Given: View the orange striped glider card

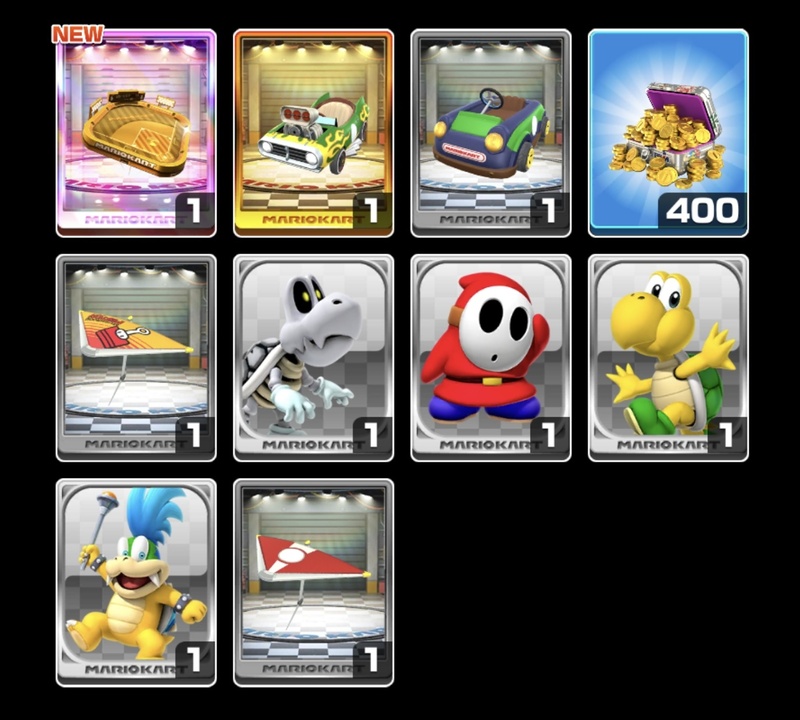Looking at the screenshot, I should pyautogui.click(x=136, y=357).
